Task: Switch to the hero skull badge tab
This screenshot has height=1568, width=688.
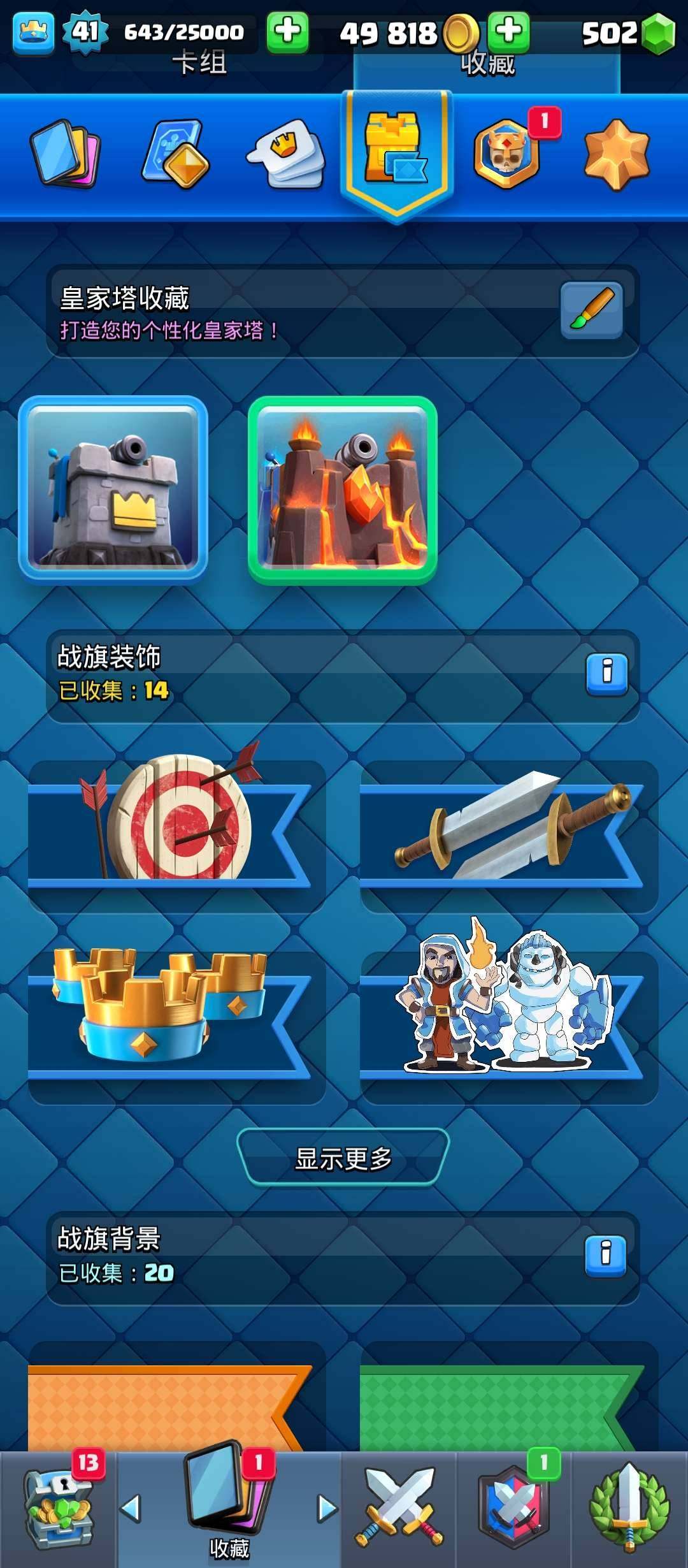Action: point(507,154)
